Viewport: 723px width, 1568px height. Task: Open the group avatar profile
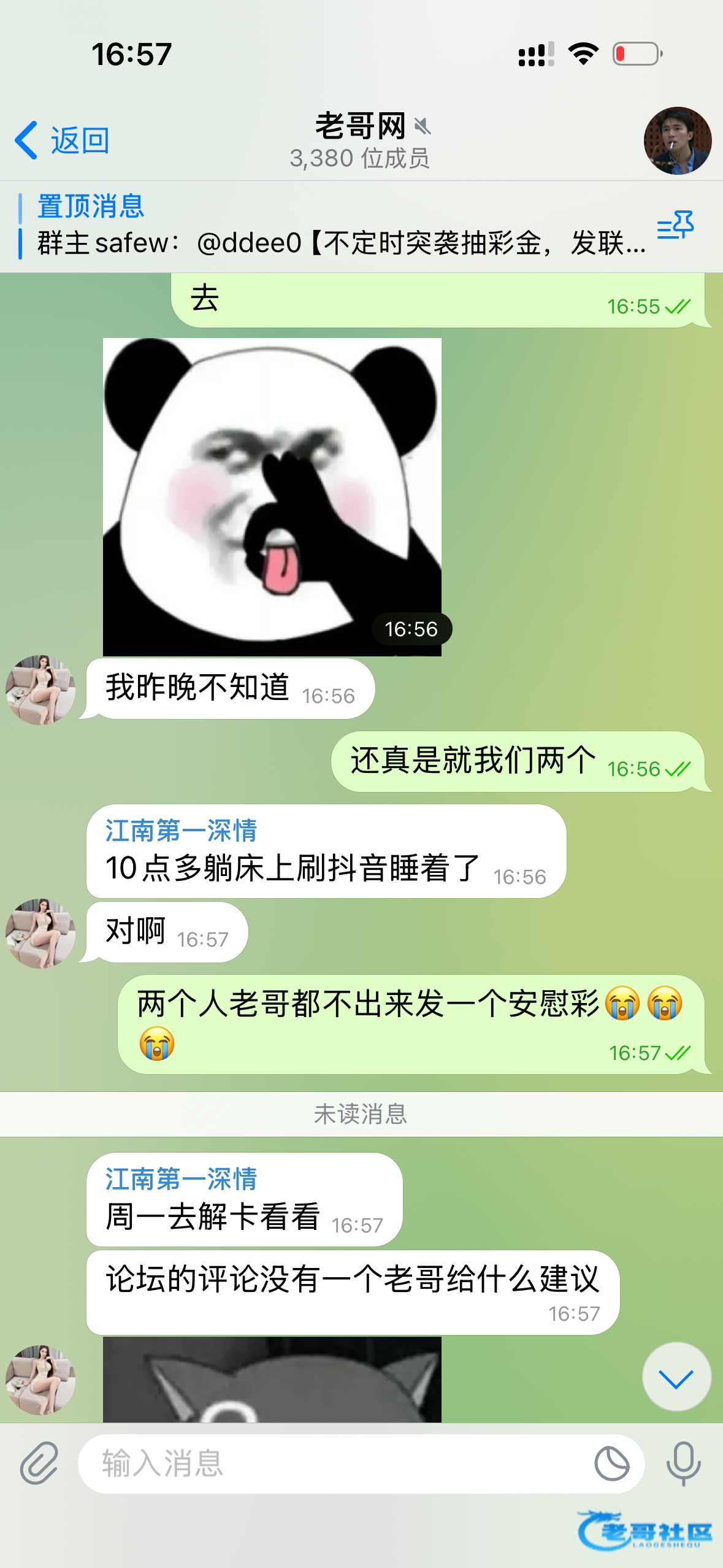[677, 140]
